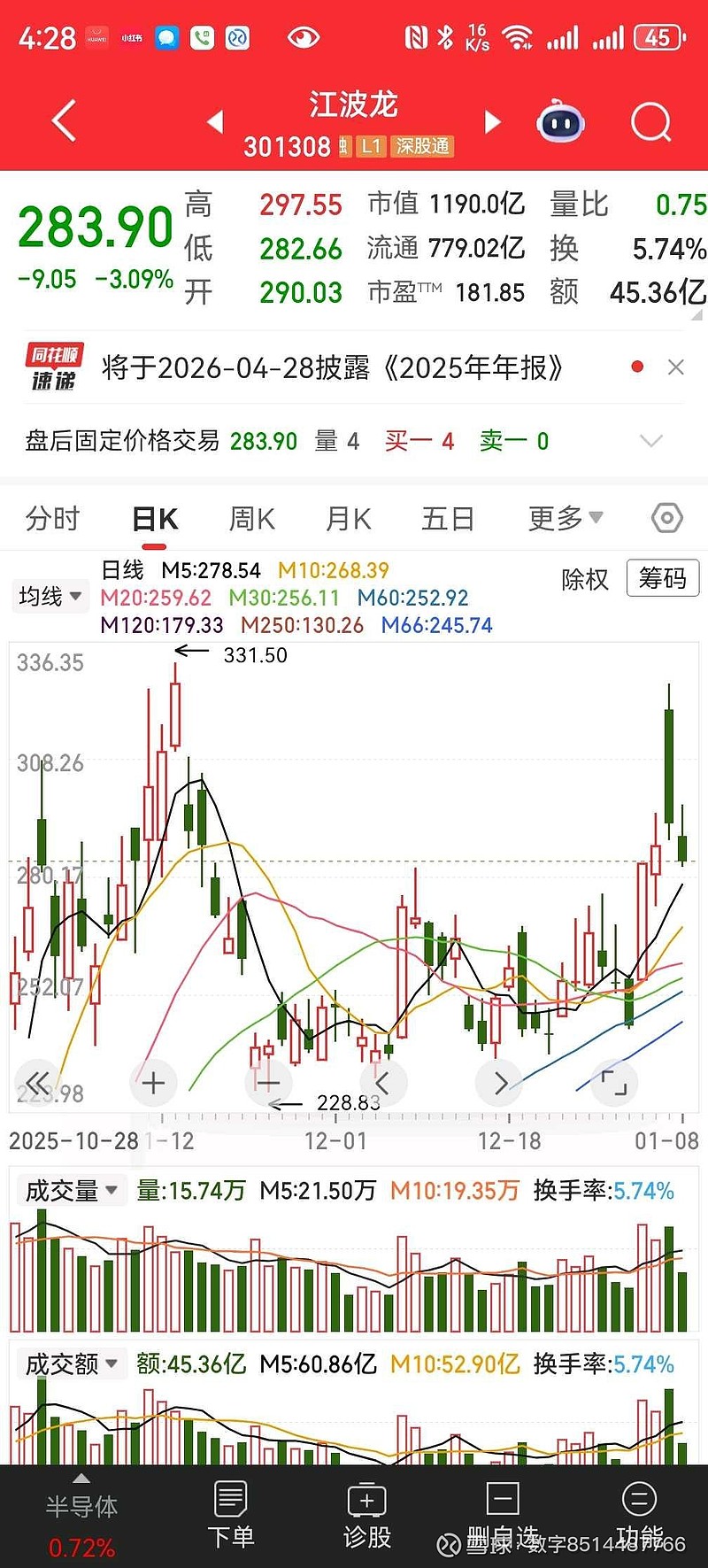This screenshot has width=708, height=1568.
Task: Open the 成交量 volume indicator dropdown
Action: (71, 1190)
